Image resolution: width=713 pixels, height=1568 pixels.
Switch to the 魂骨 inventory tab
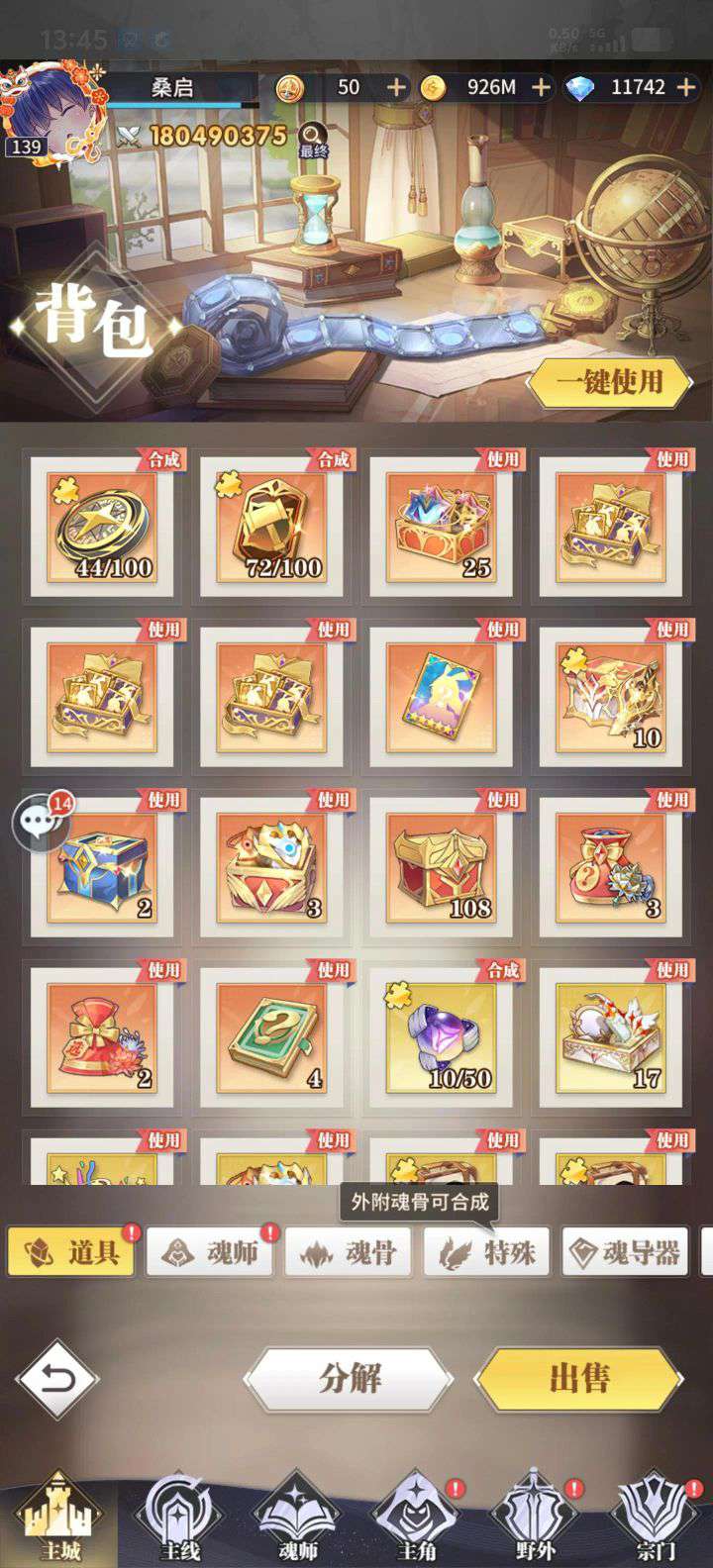[350, 1253]
